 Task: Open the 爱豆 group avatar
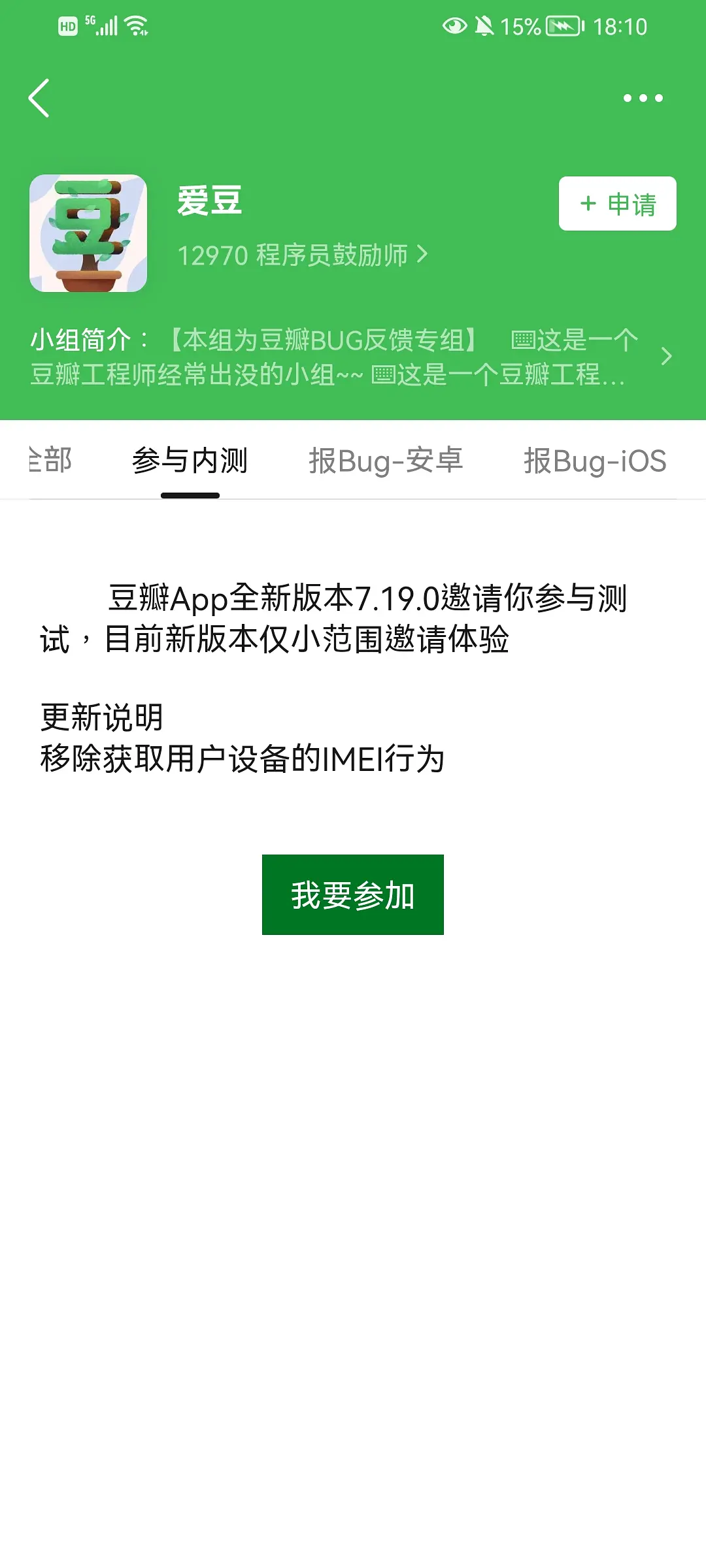pos(88,233)
